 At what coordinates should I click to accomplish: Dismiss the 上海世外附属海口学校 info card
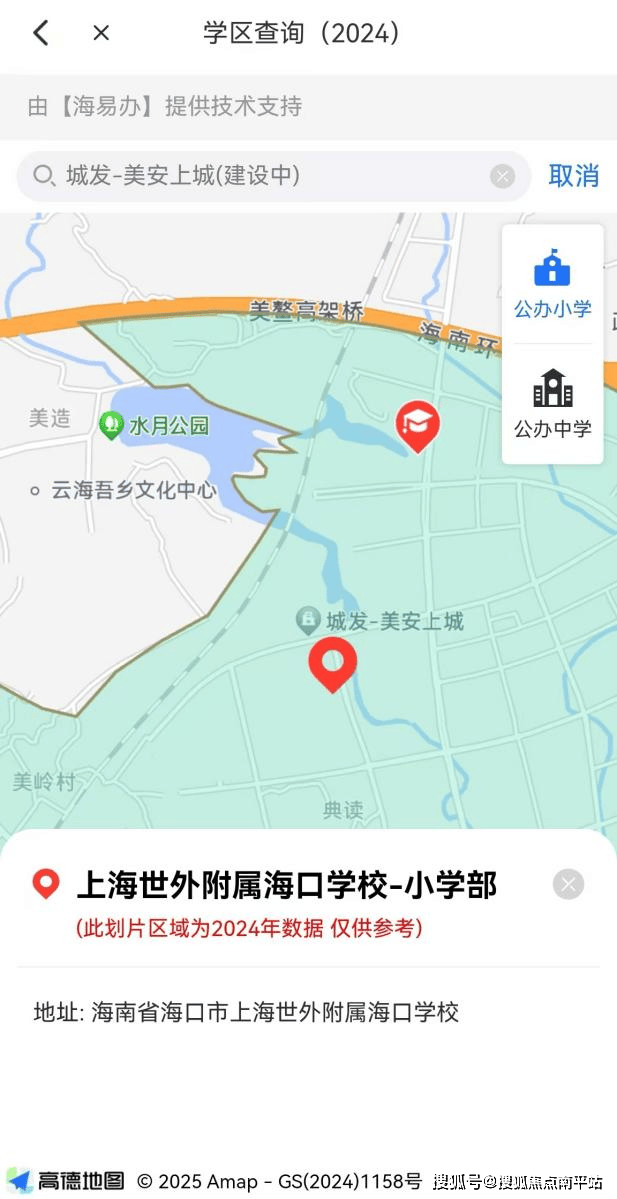568,884
